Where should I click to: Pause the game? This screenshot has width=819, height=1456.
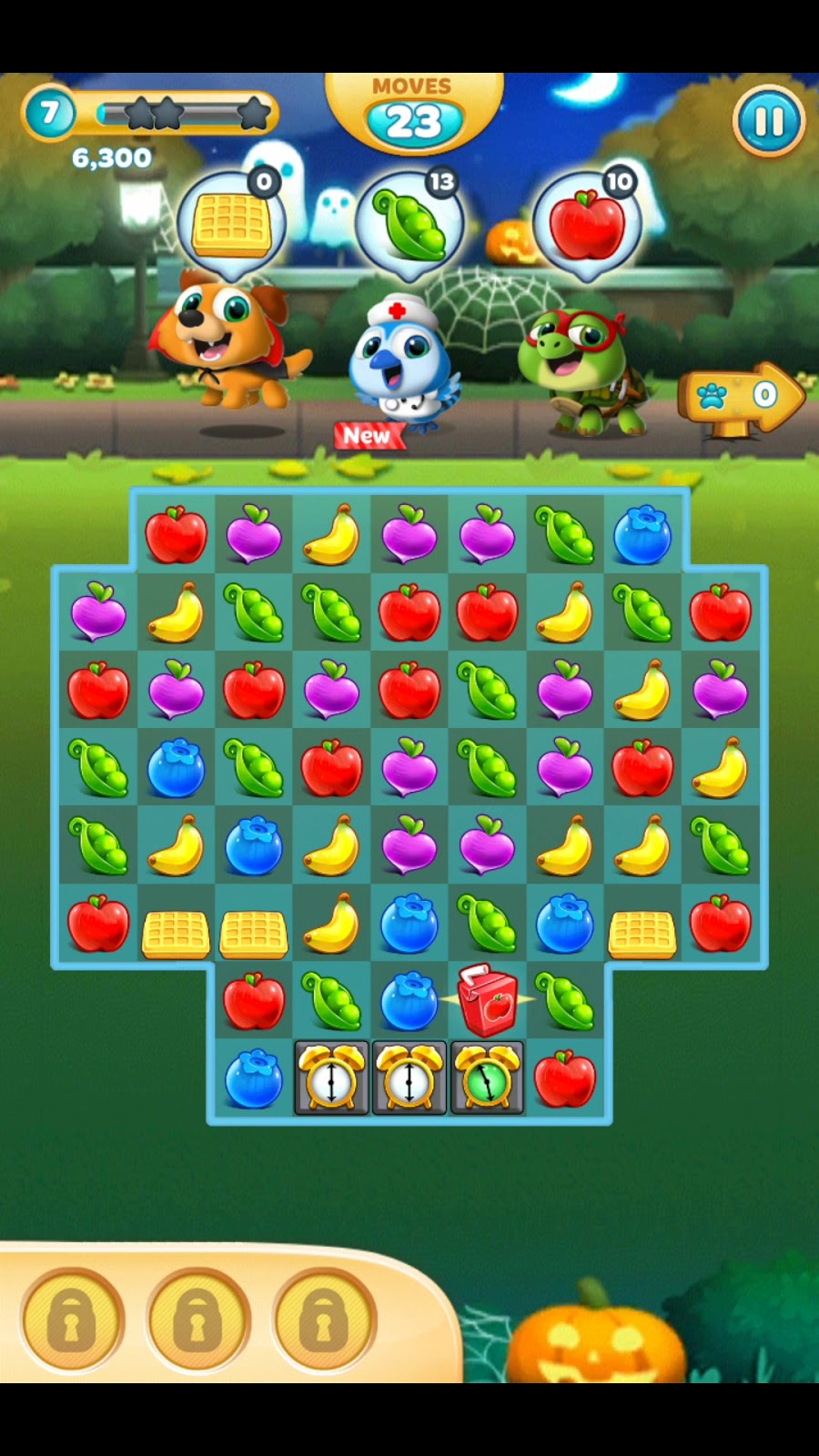769,121
